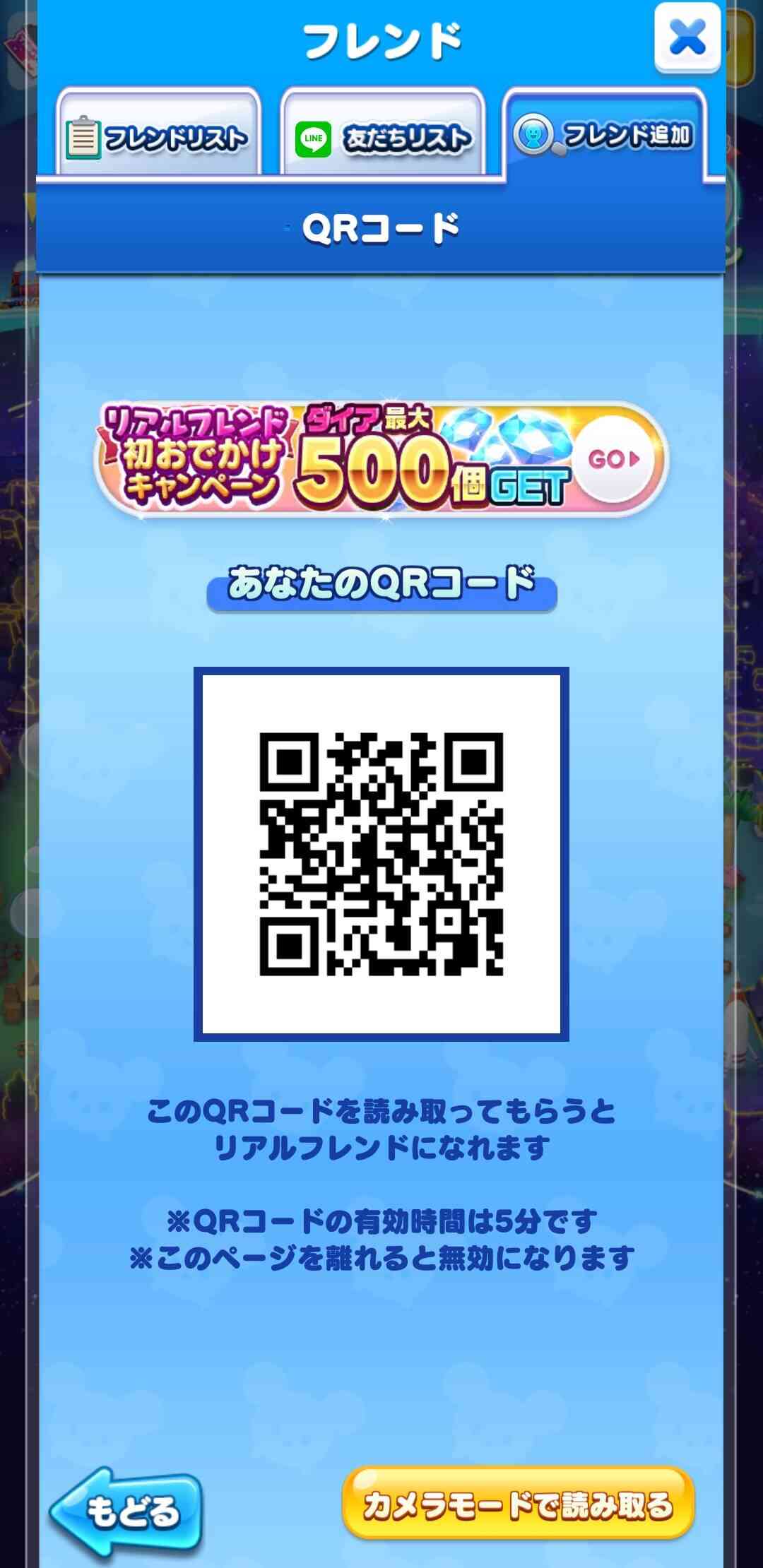The image size is (763, 1568).
Task: Open the LINE 友だちリスト tab
Action: tap(382, 132)
